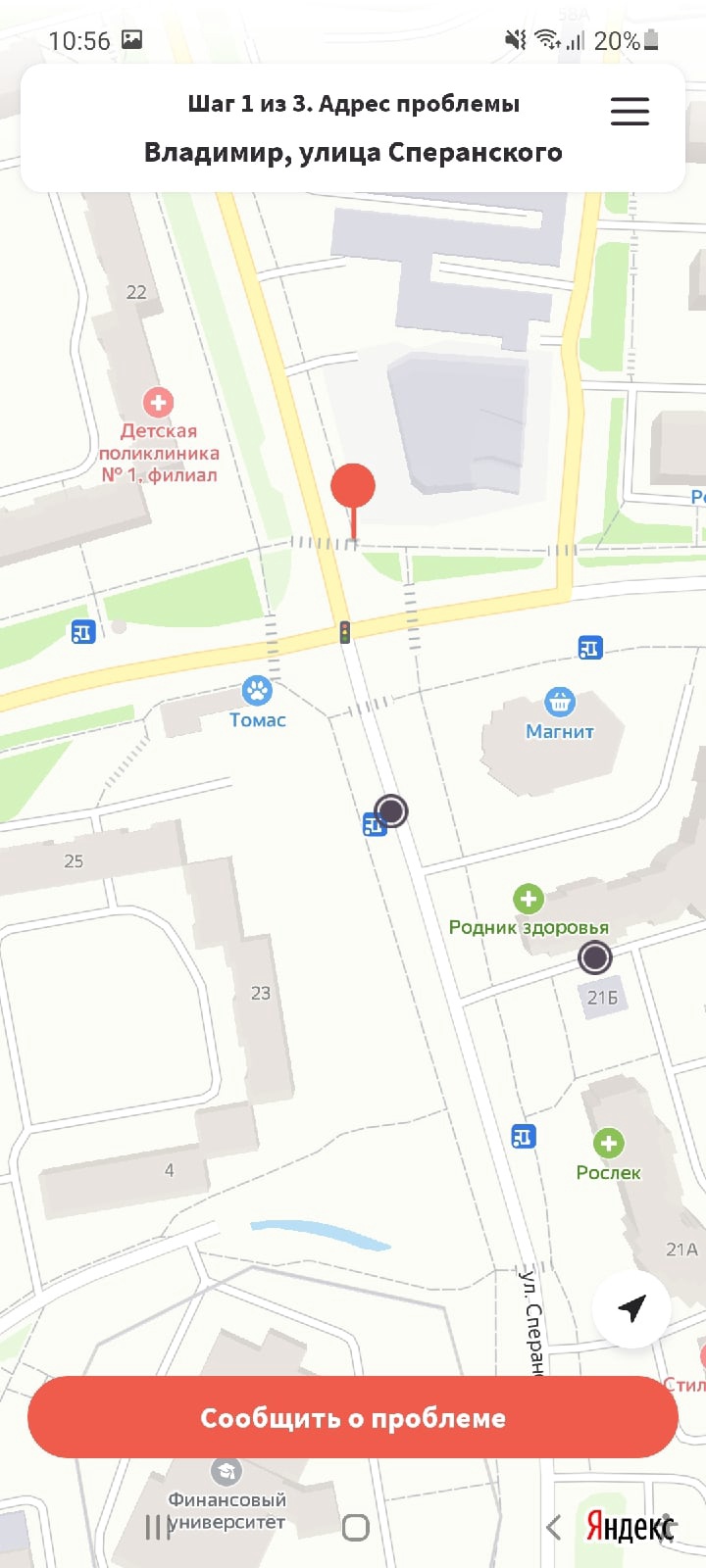Tap the Родник здоровья pharmacy marker
Screen dimensions: 706x1568
(x=529, y=899)
